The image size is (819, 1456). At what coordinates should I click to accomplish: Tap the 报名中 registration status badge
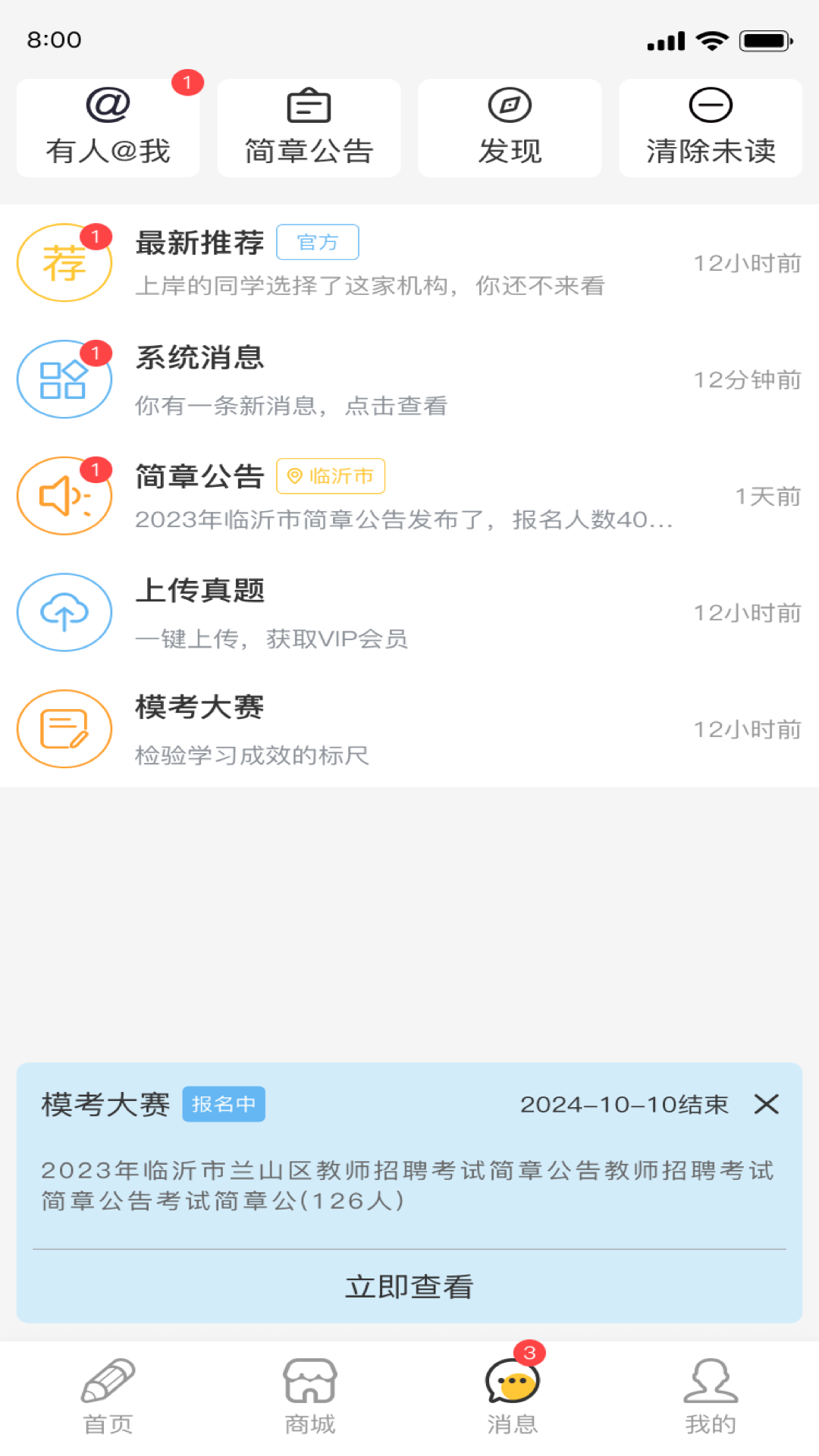[223, 1105]
